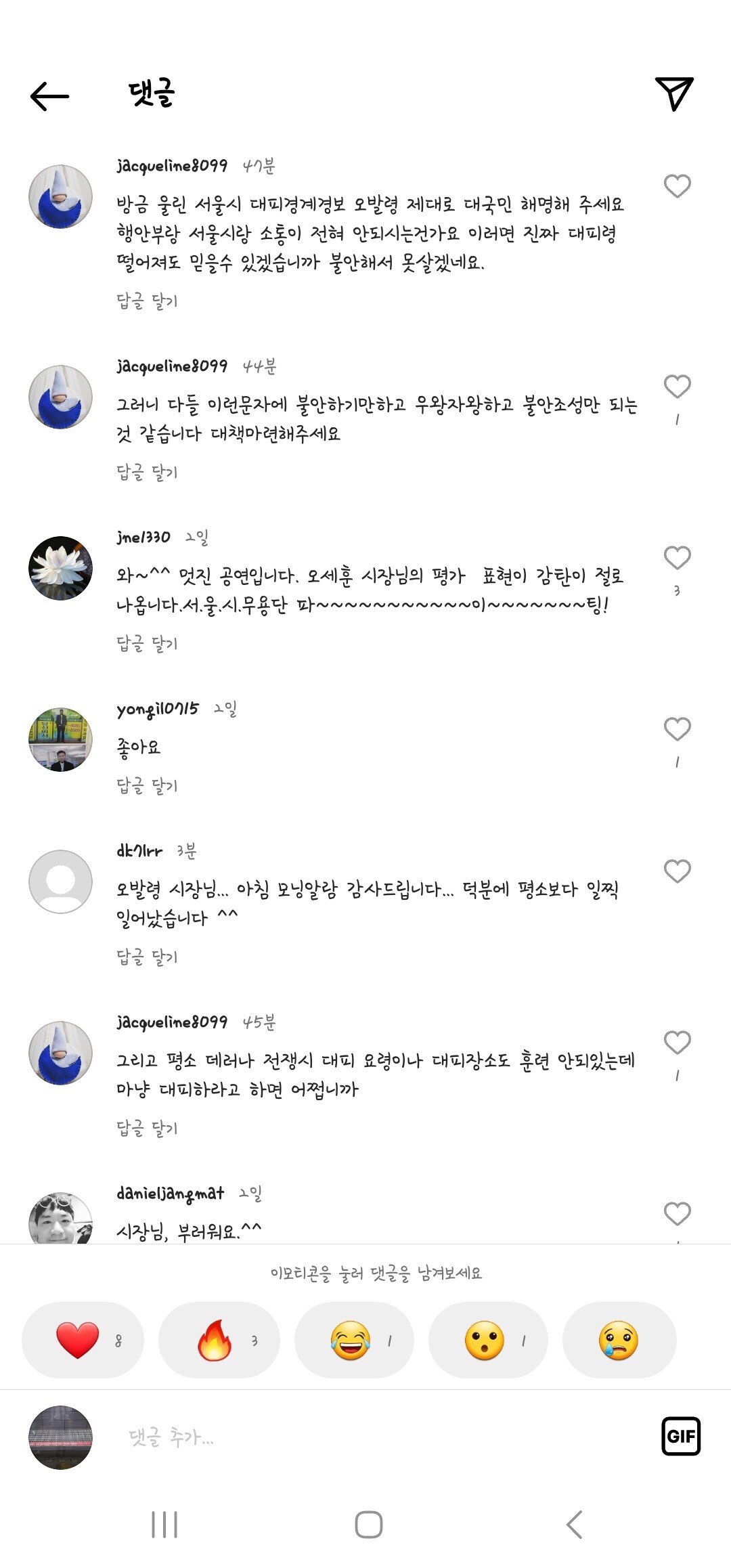Screen dimensions: 731x1568
Task: Reply to jacqueline8099's 44분 comment
Action: (x=147, y=472)
